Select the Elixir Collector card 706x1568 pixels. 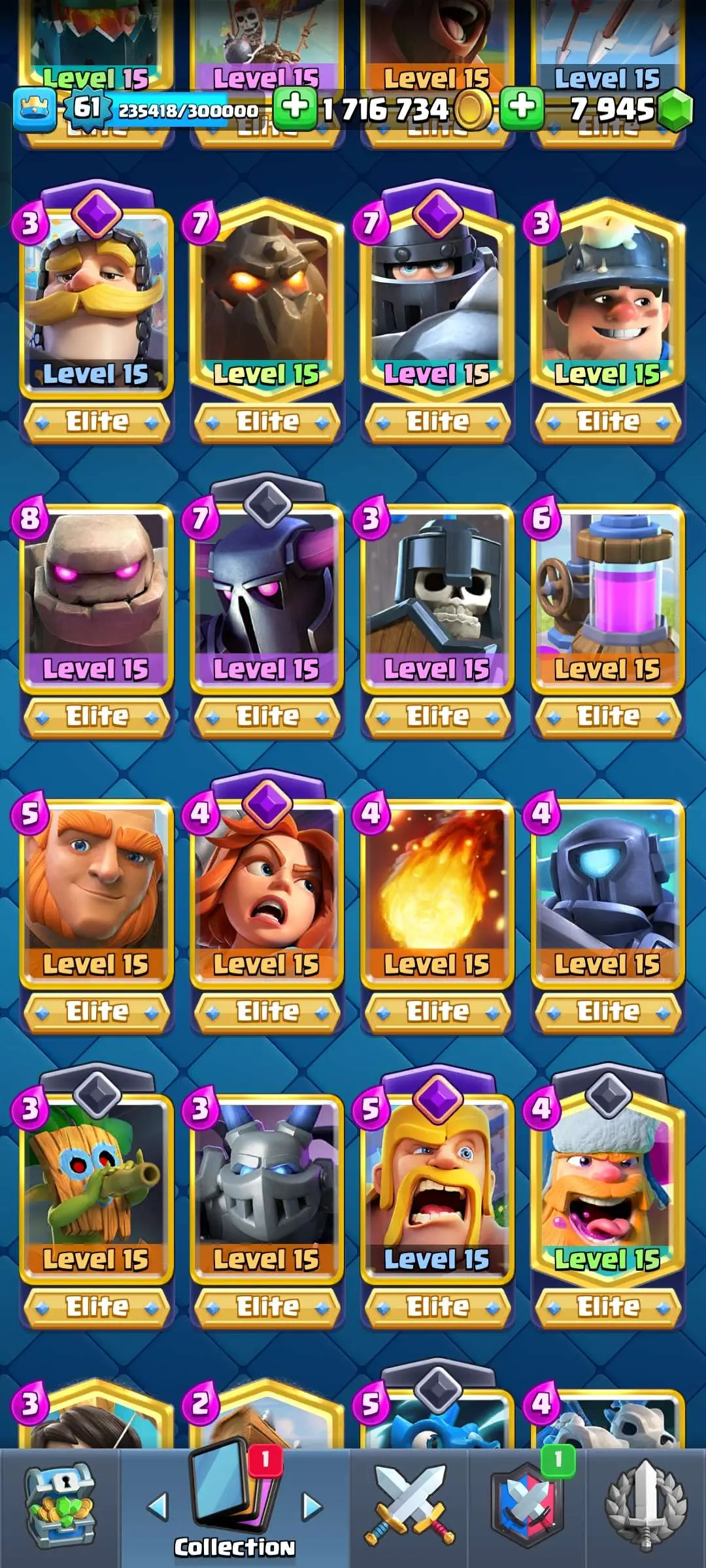pyautogui.click(x=608, y=595)
